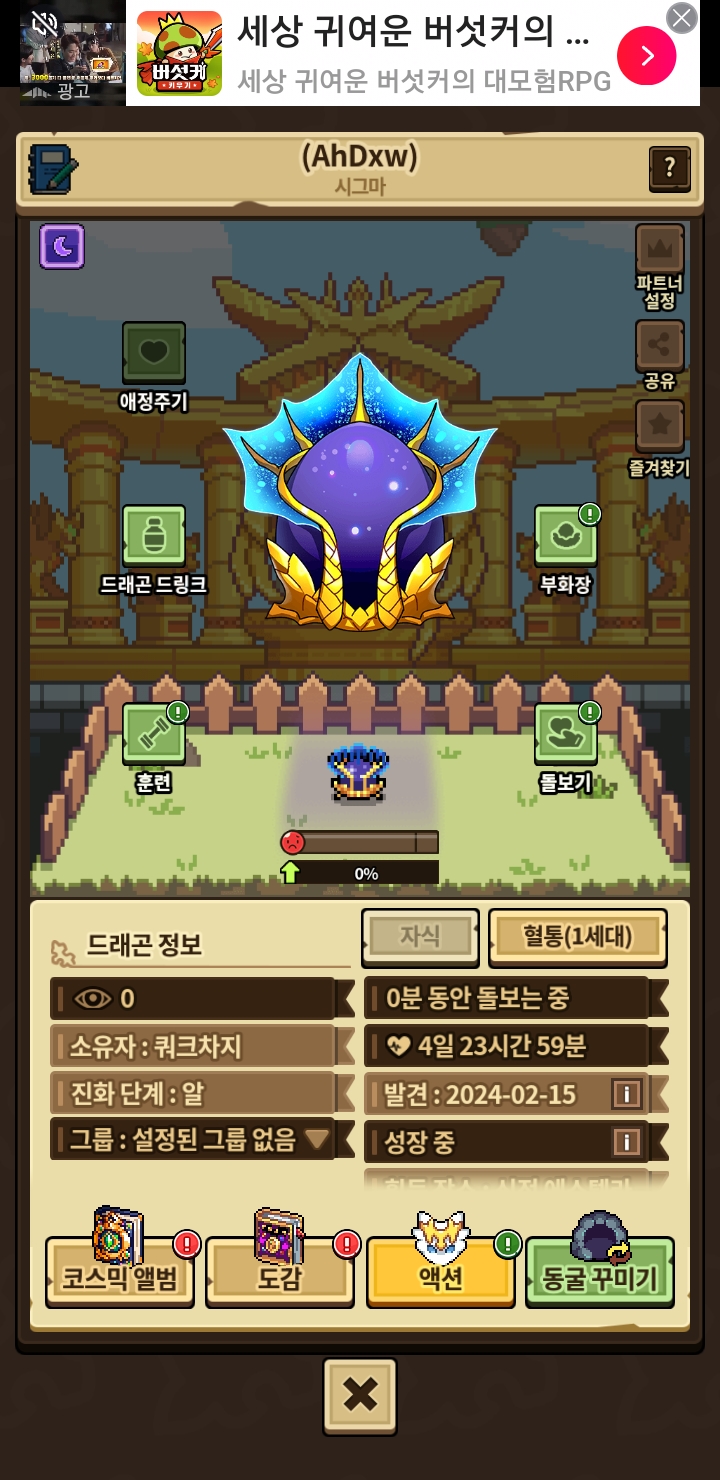Open the question mark help button
The height and width of the screenshot is (1480, 720).
tap(669, 168)
